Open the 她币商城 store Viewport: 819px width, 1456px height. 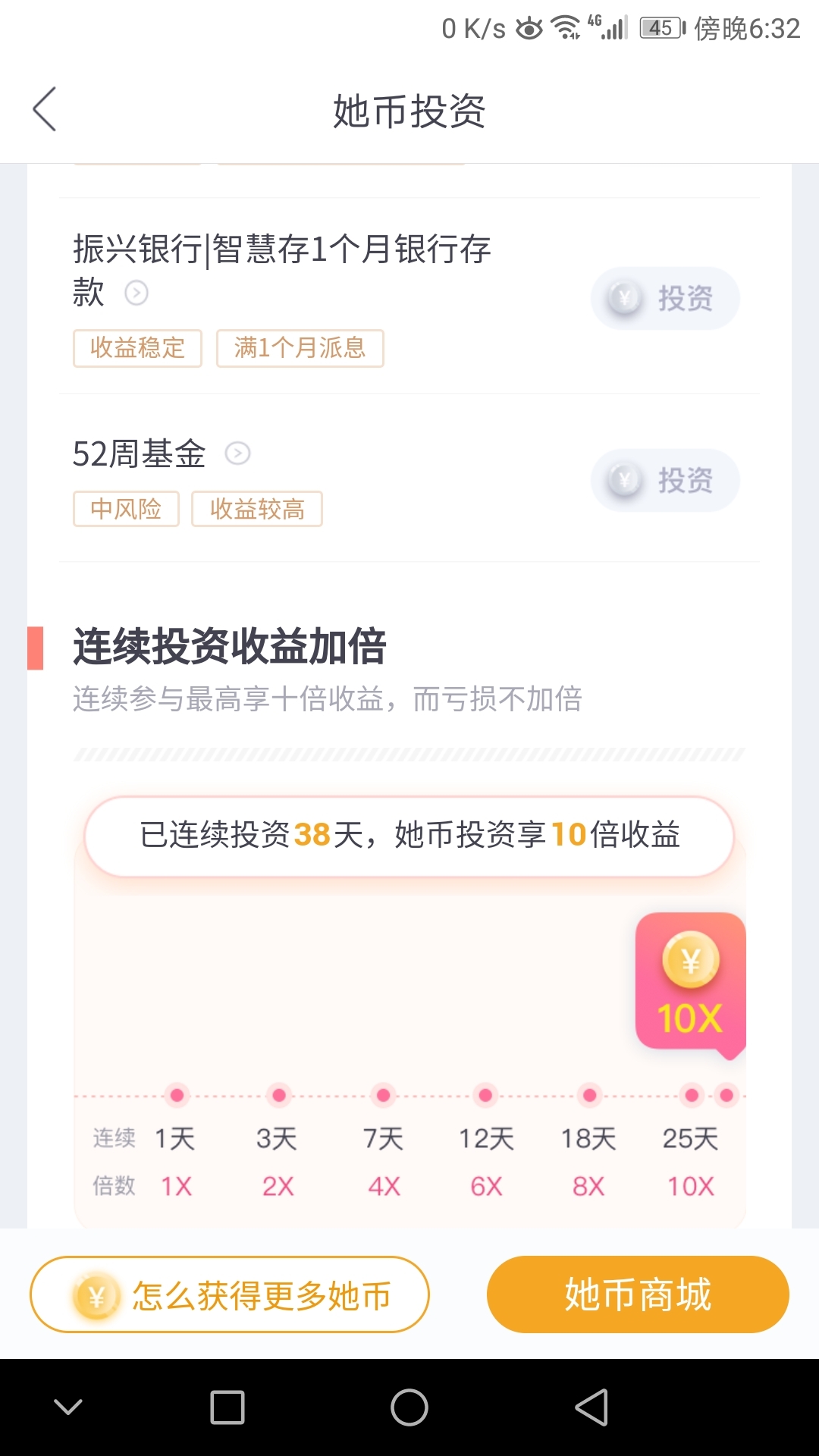[x=638, y=1294]
